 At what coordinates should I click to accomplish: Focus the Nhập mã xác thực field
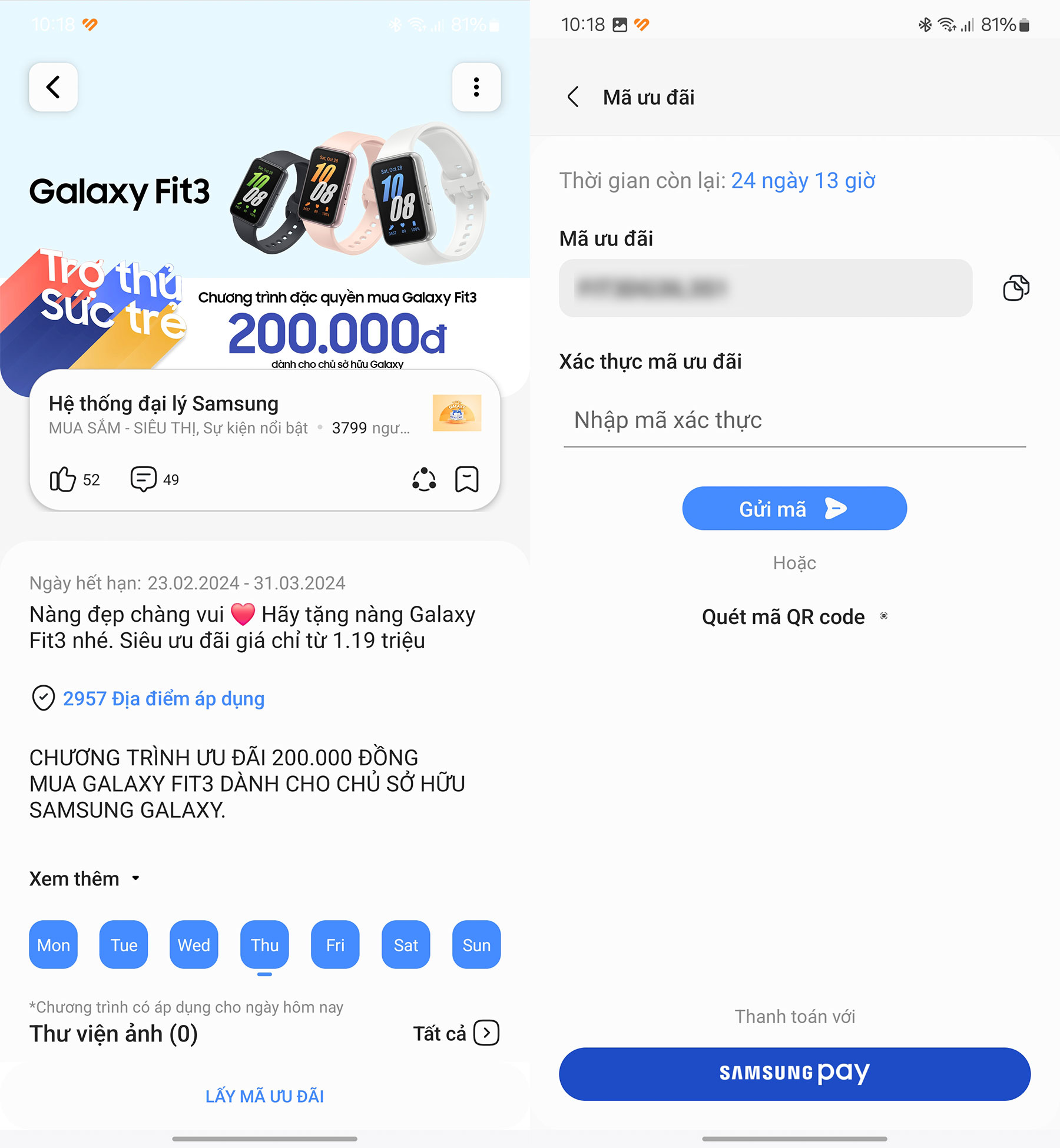coord(794,420)
